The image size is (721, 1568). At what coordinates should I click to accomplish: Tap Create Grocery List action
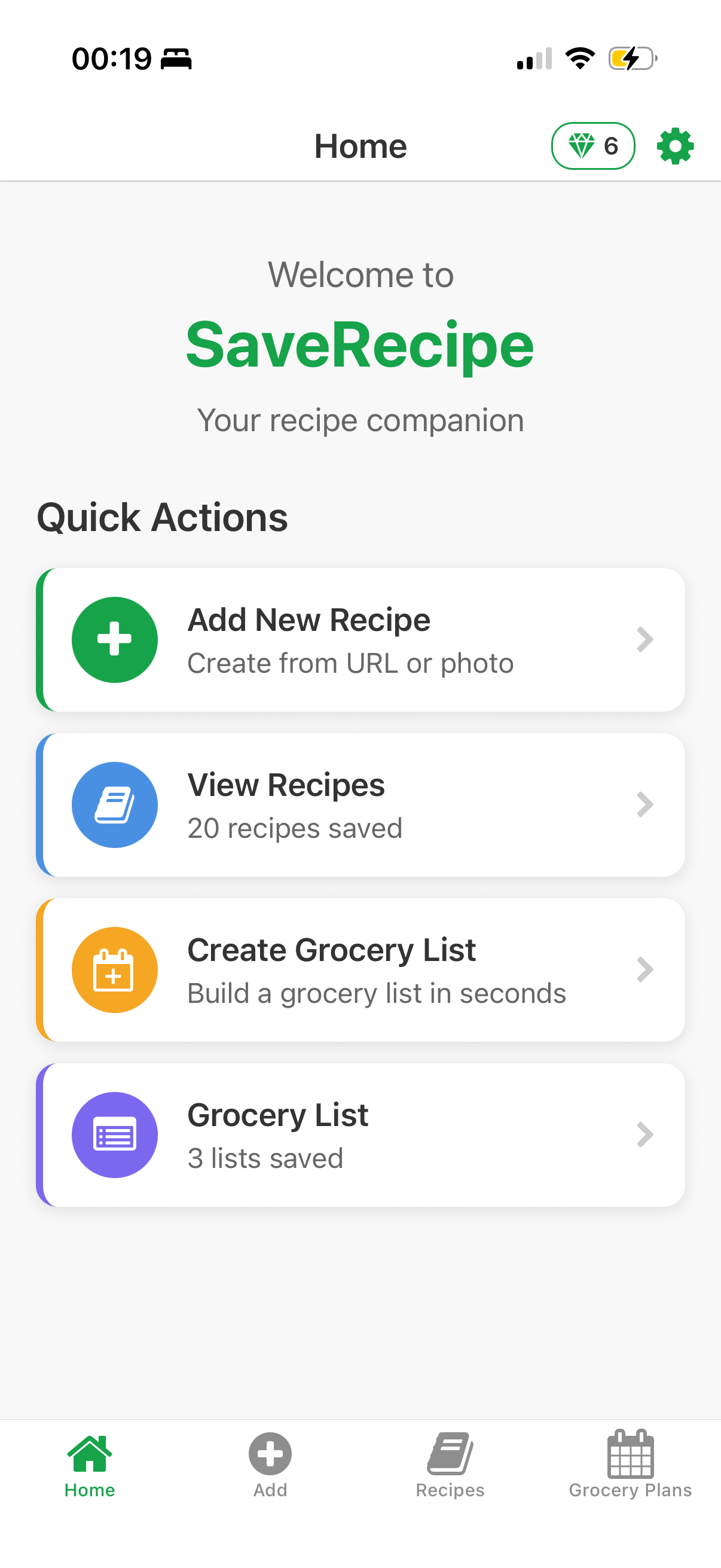click(360, 969)
